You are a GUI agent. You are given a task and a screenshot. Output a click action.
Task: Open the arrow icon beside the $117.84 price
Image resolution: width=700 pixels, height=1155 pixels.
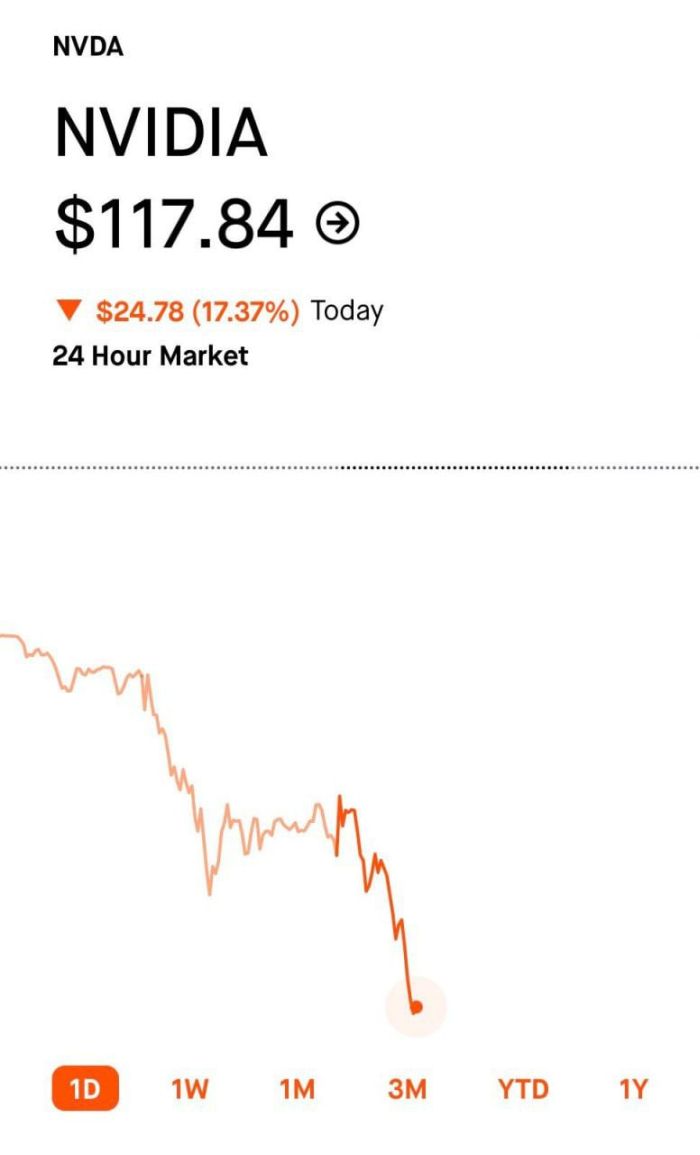[337, 223]
